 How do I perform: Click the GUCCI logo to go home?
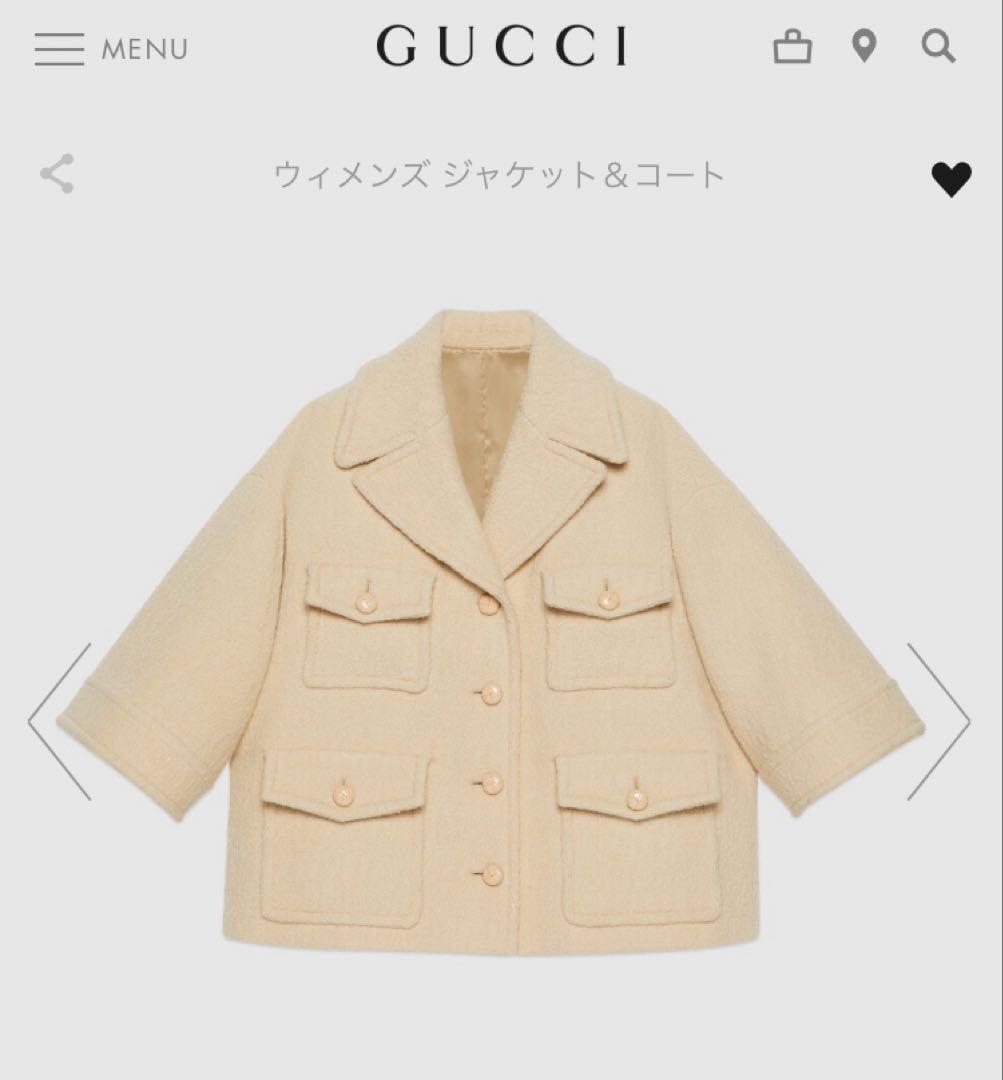[501, 47]
